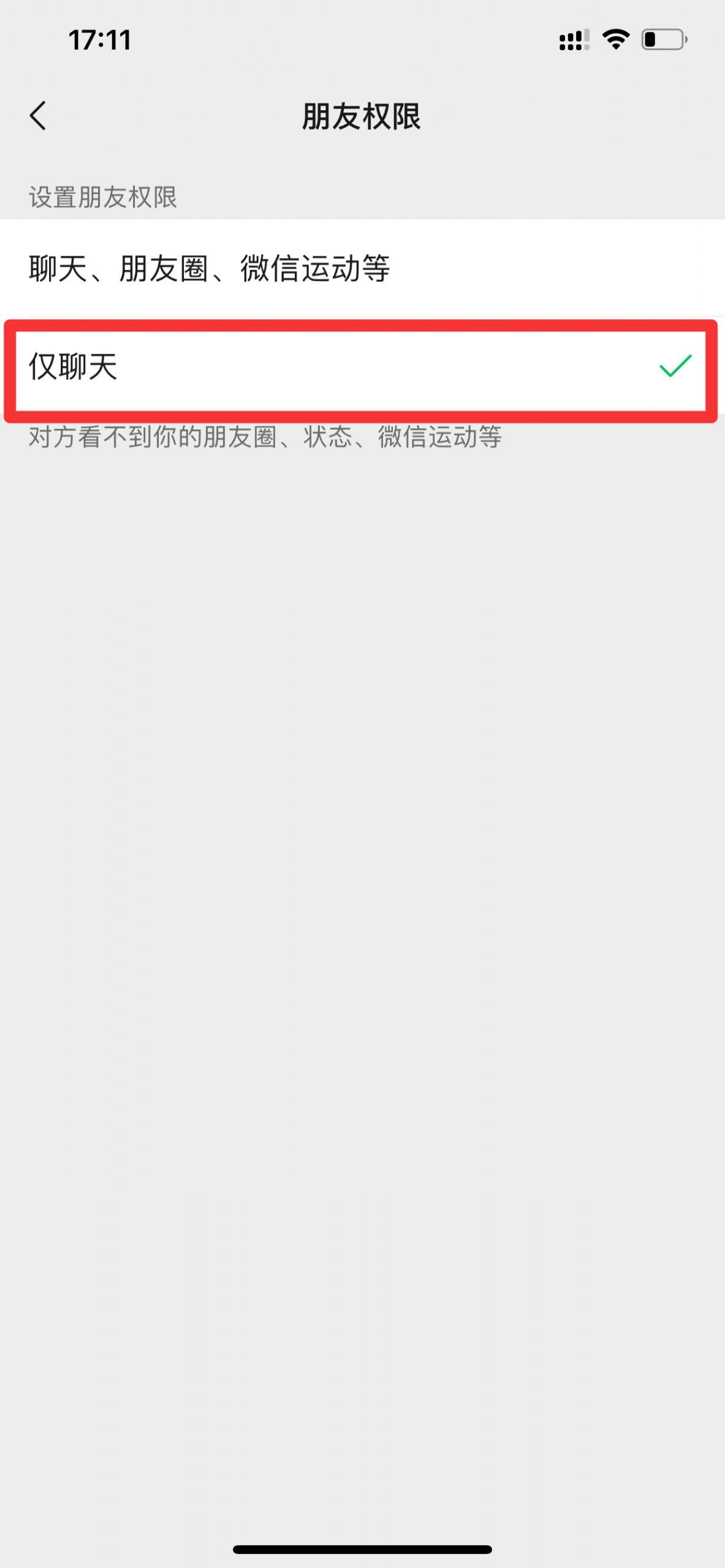Choose the 仅聊天 option
Viewport: 725px width, 1568px height.
[x=362, y=367]
